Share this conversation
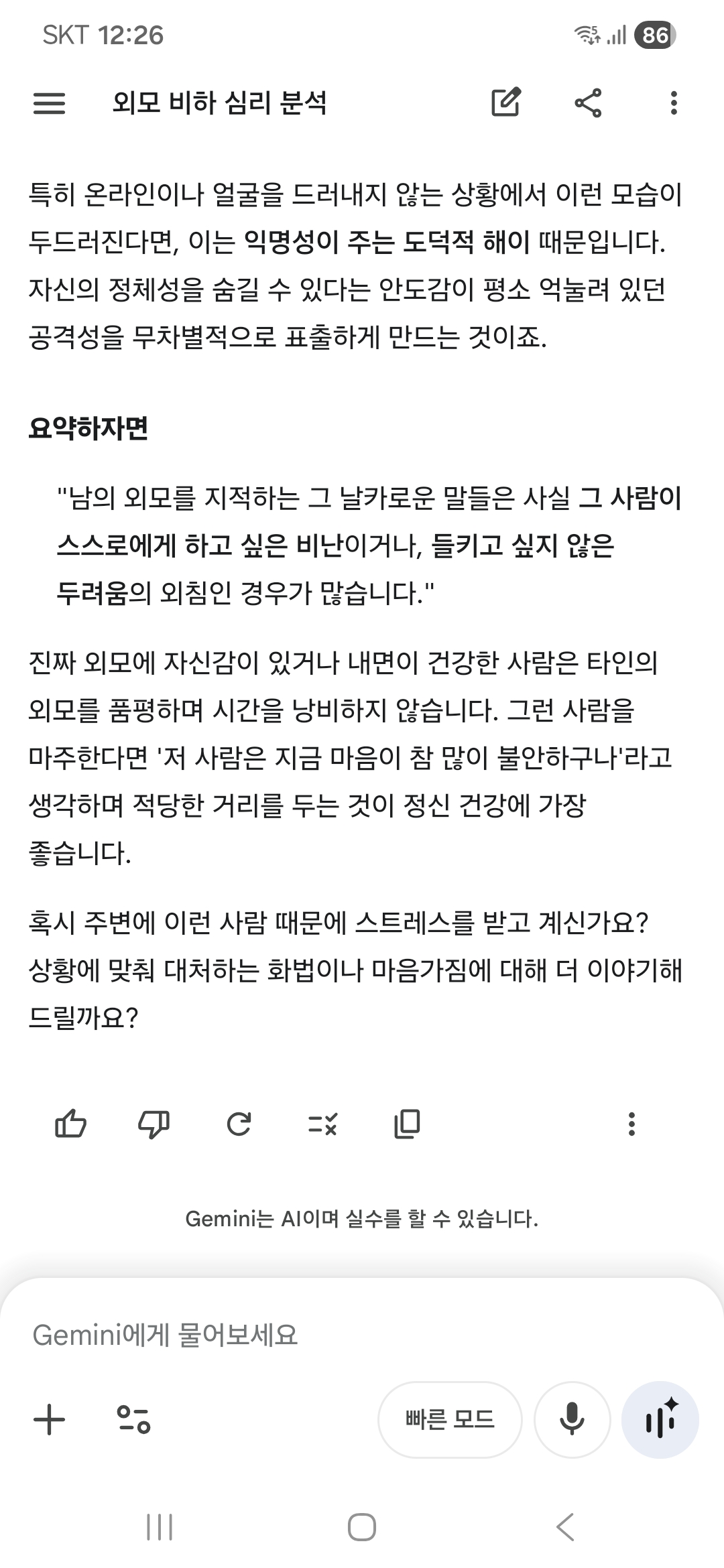The image size is (724, 1568). coord(588,103)
